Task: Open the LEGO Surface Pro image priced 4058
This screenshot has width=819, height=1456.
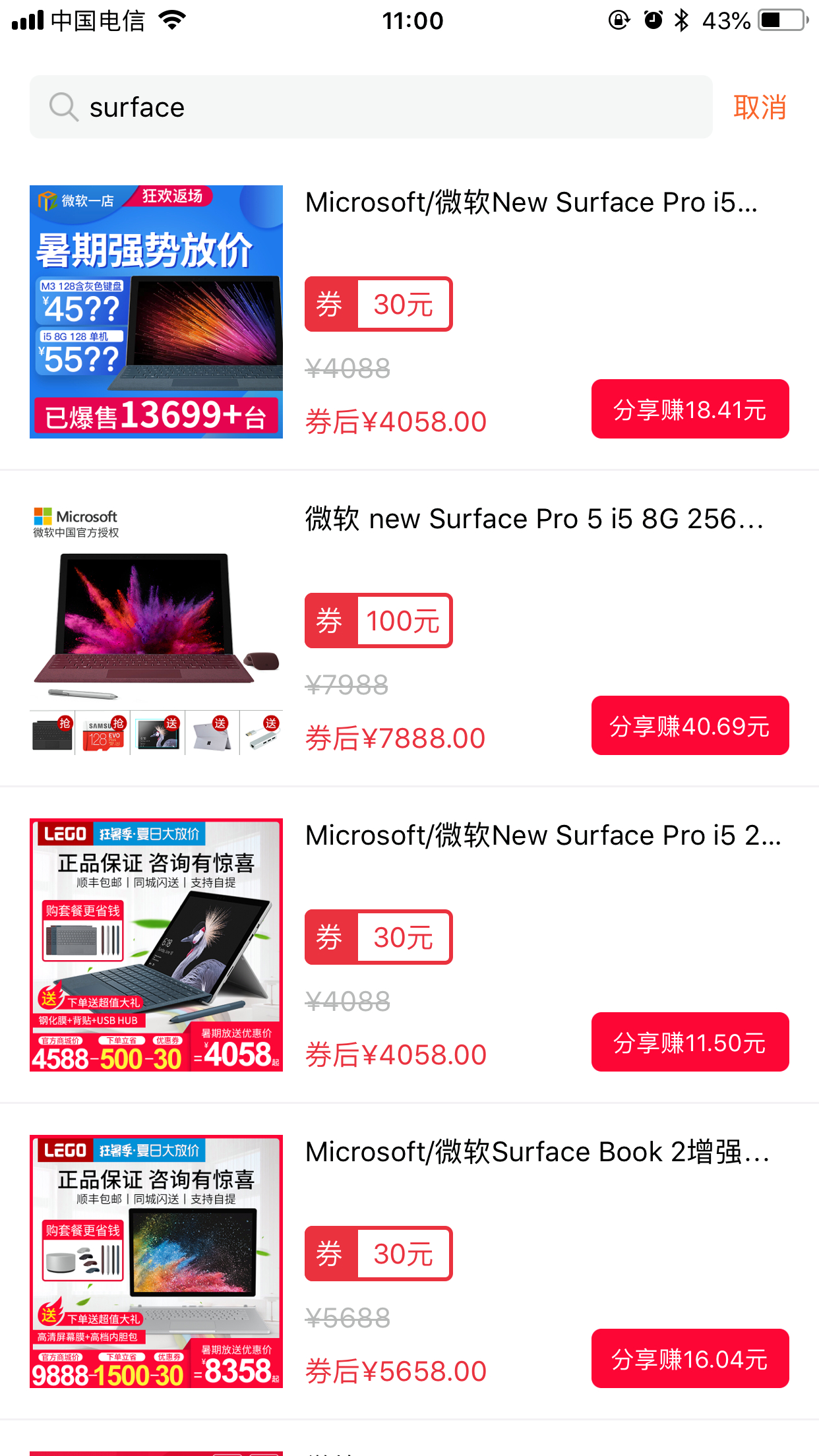Action: tap(156, 945)
